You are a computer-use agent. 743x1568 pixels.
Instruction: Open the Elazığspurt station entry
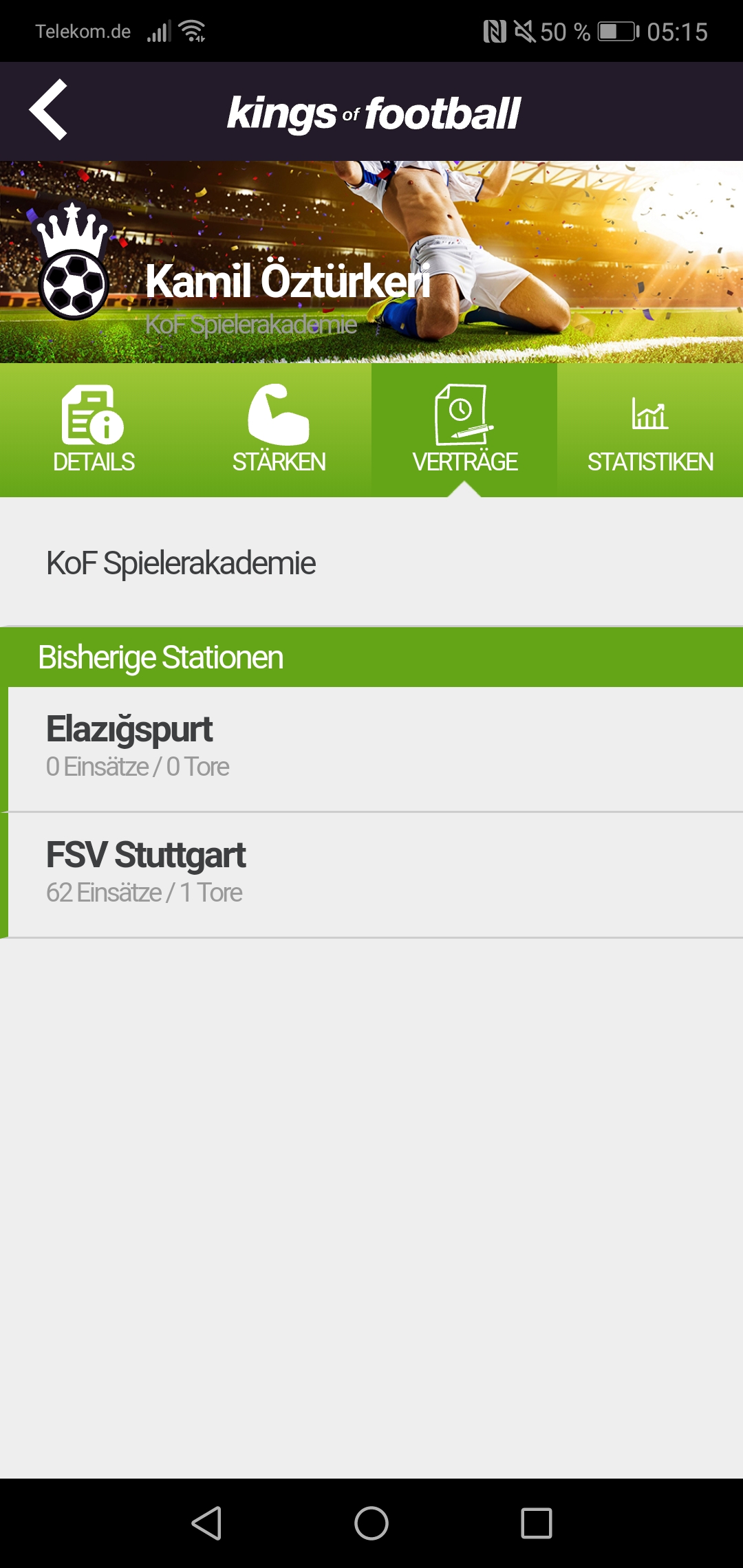click(371, 748)
